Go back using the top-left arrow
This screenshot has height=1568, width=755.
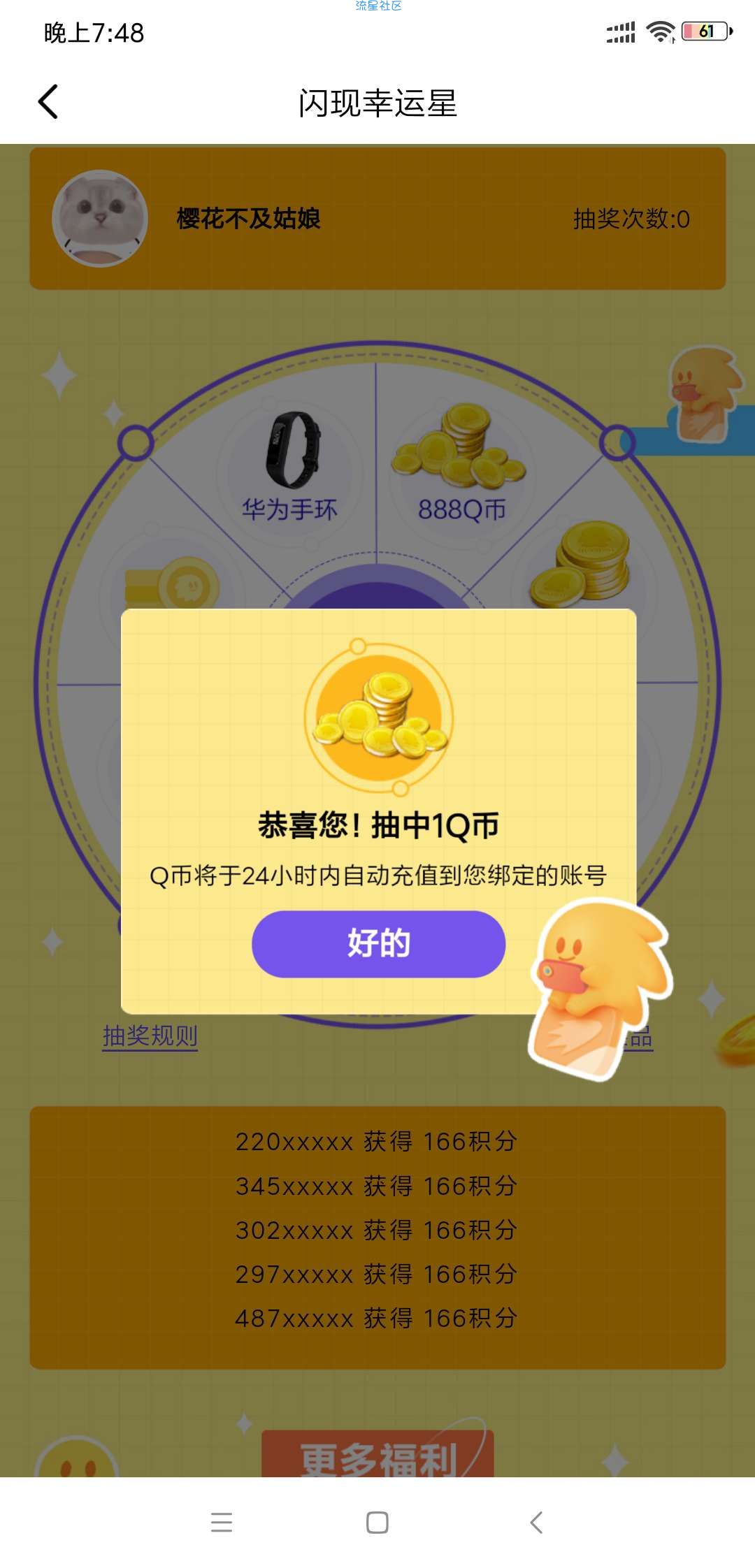[48, 103]
